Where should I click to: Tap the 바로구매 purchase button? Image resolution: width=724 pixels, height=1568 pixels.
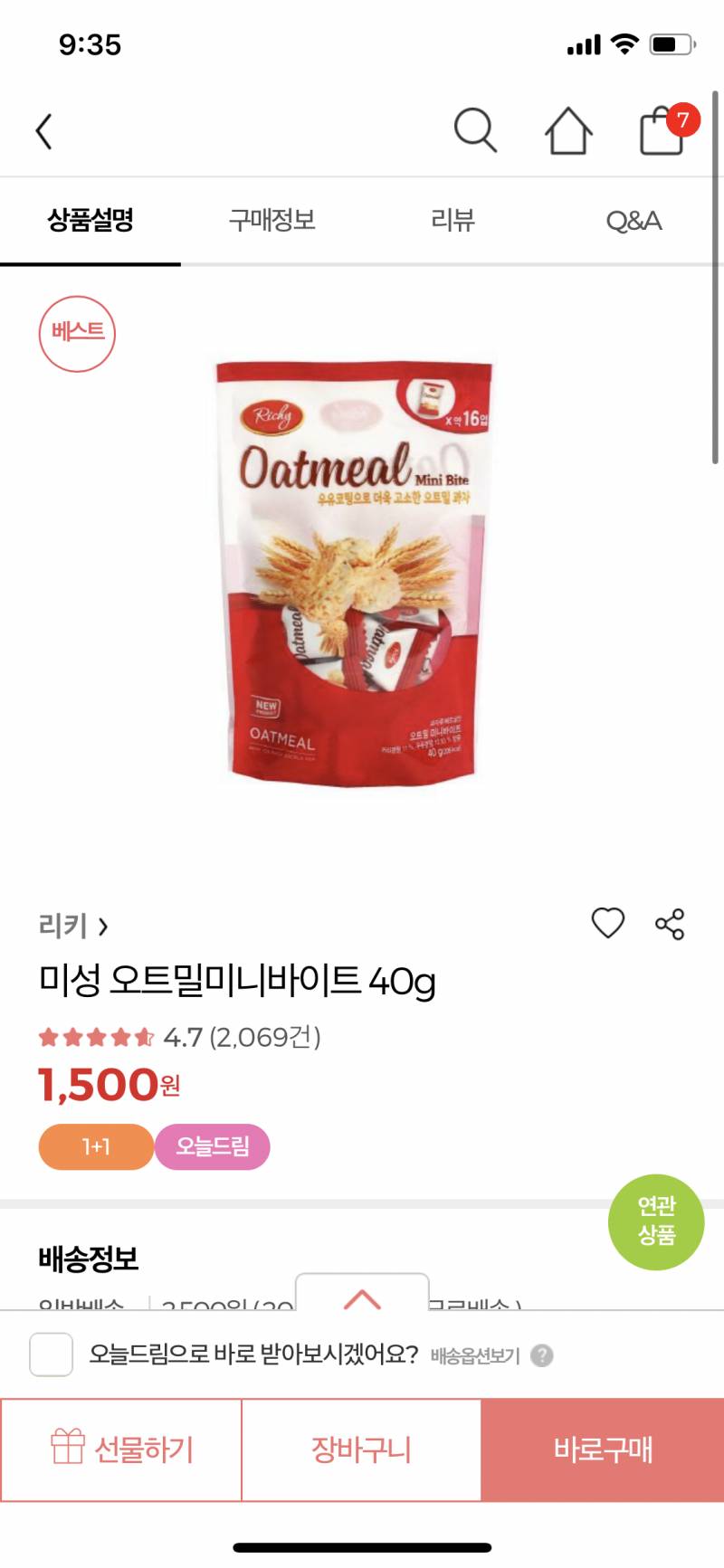pyautogui.click(x=602, y=1448)
